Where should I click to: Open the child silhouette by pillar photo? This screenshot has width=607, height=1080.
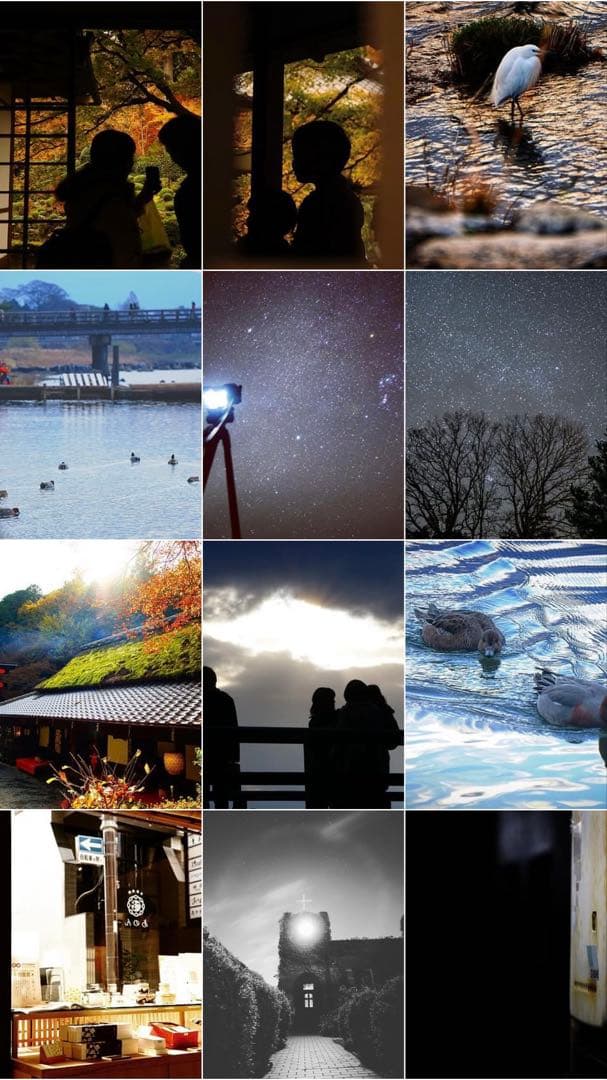303,135
